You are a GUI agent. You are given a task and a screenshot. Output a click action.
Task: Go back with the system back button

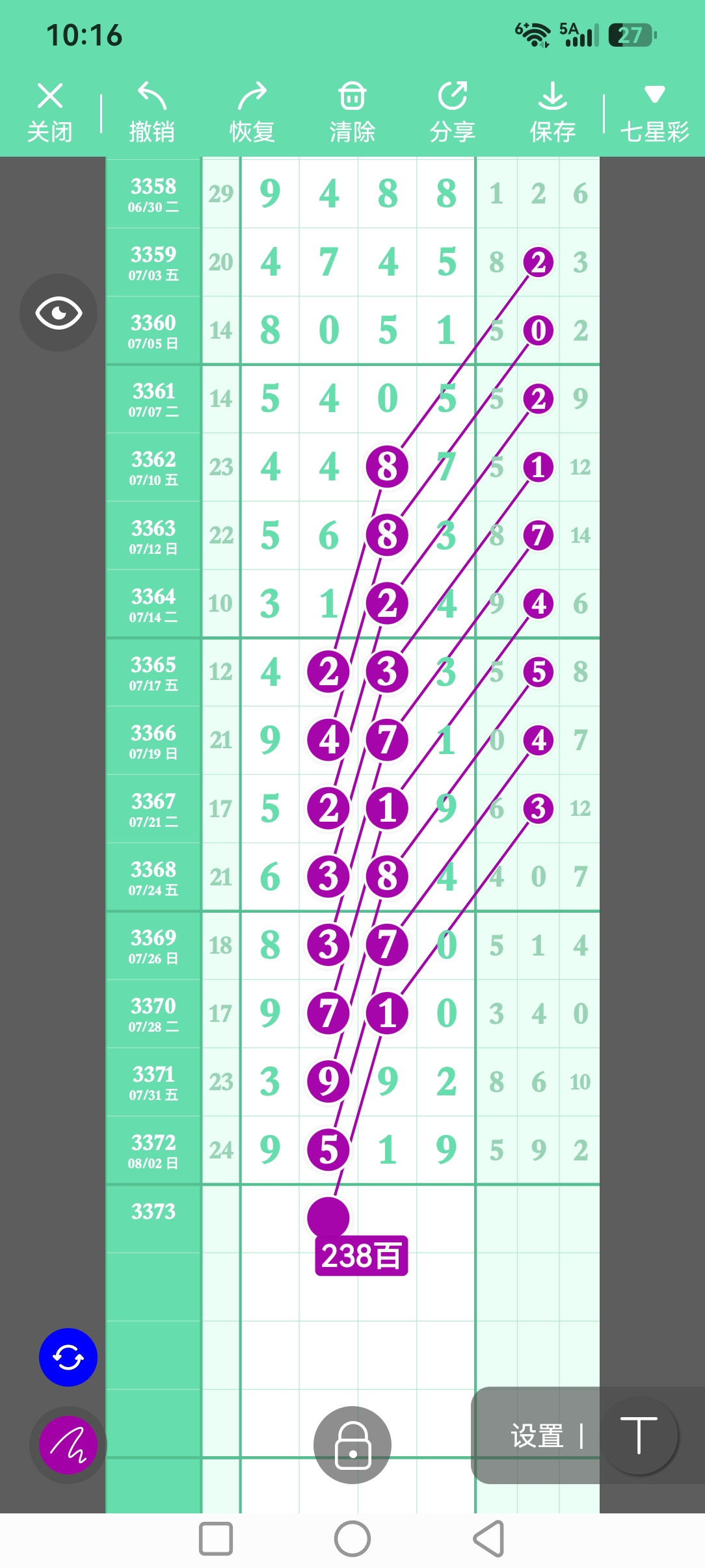coord(489,1539)
